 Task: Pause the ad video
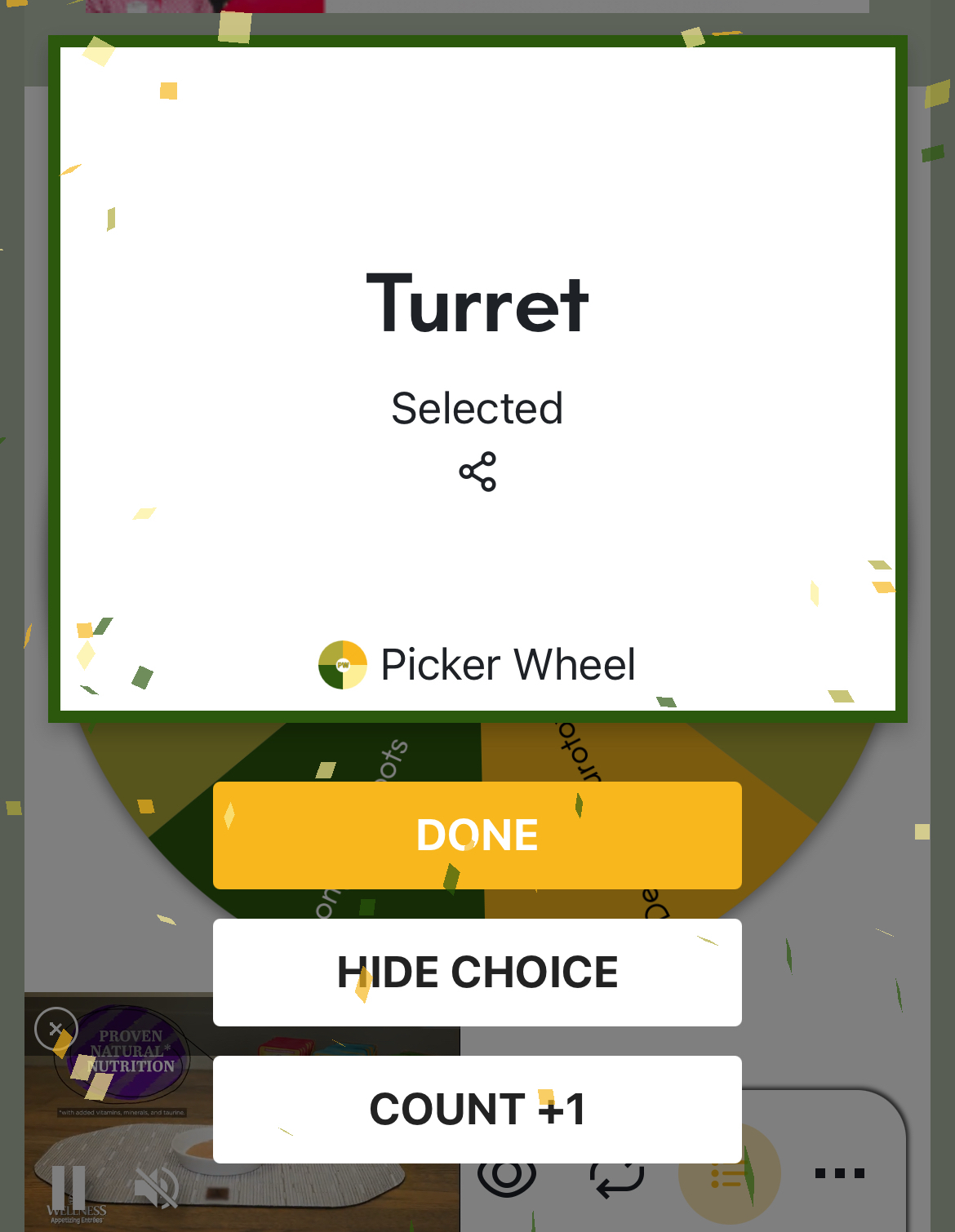pos(69,1187)
